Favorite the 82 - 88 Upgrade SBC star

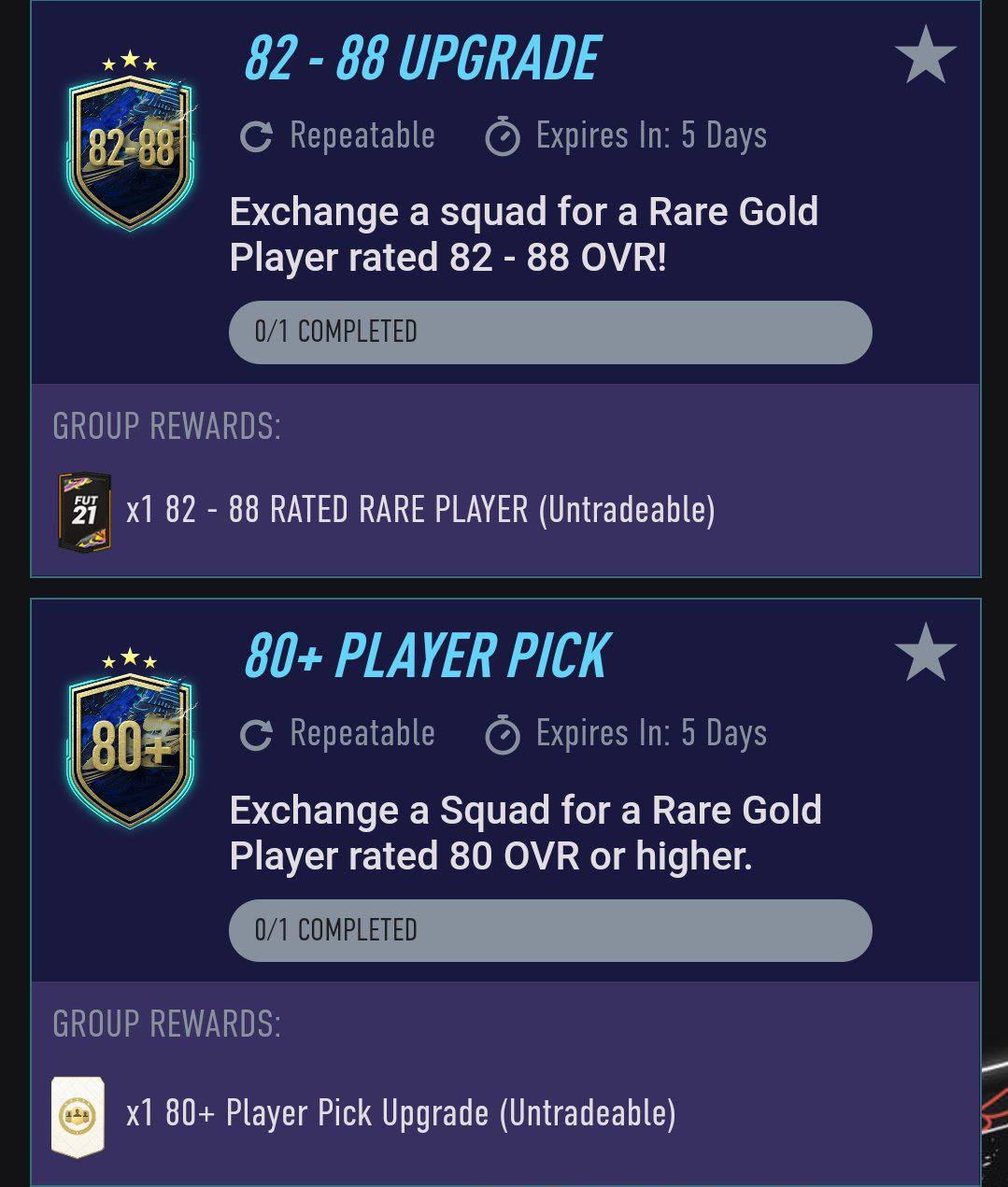tap(925, 55)
